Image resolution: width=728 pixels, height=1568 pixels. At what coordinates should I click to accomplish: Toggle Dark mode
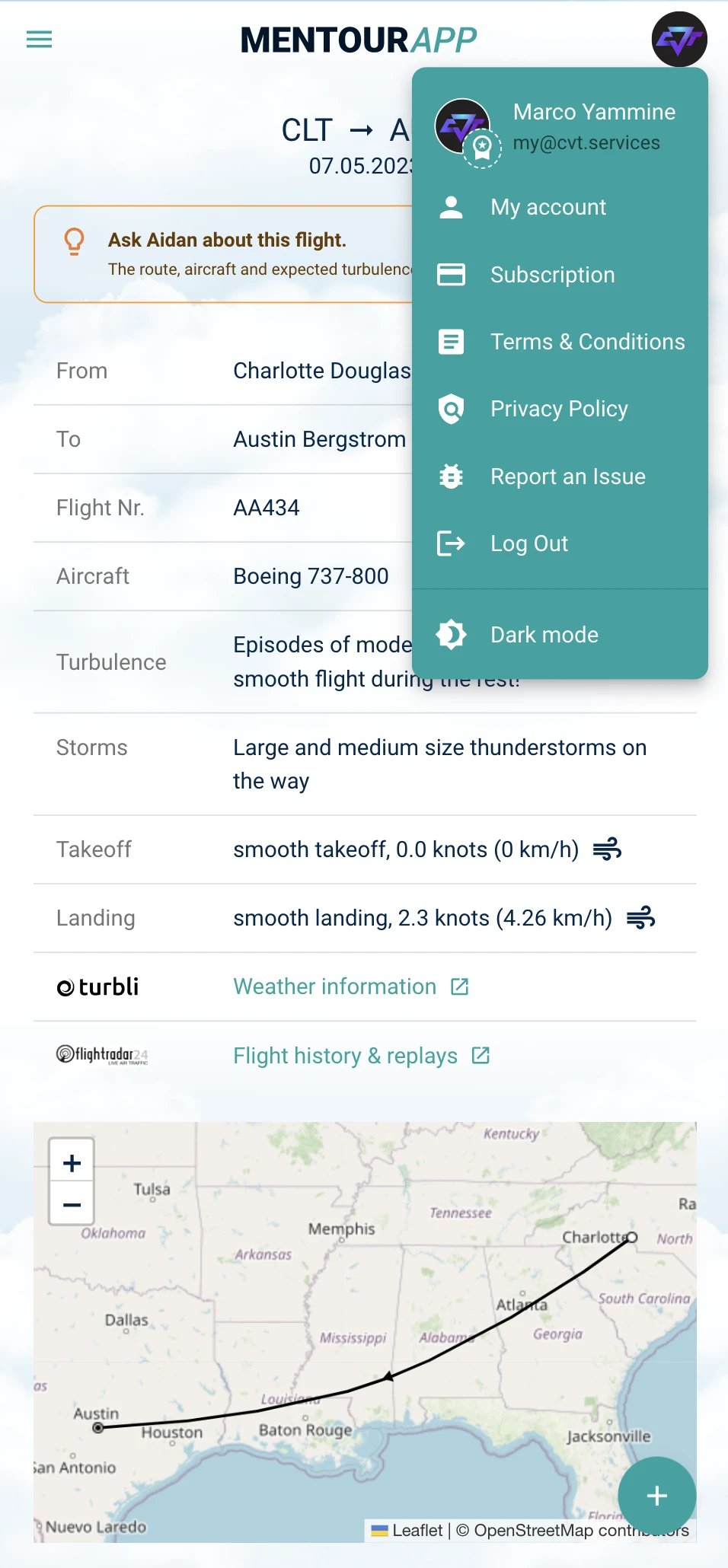click(x=544, y=635)
